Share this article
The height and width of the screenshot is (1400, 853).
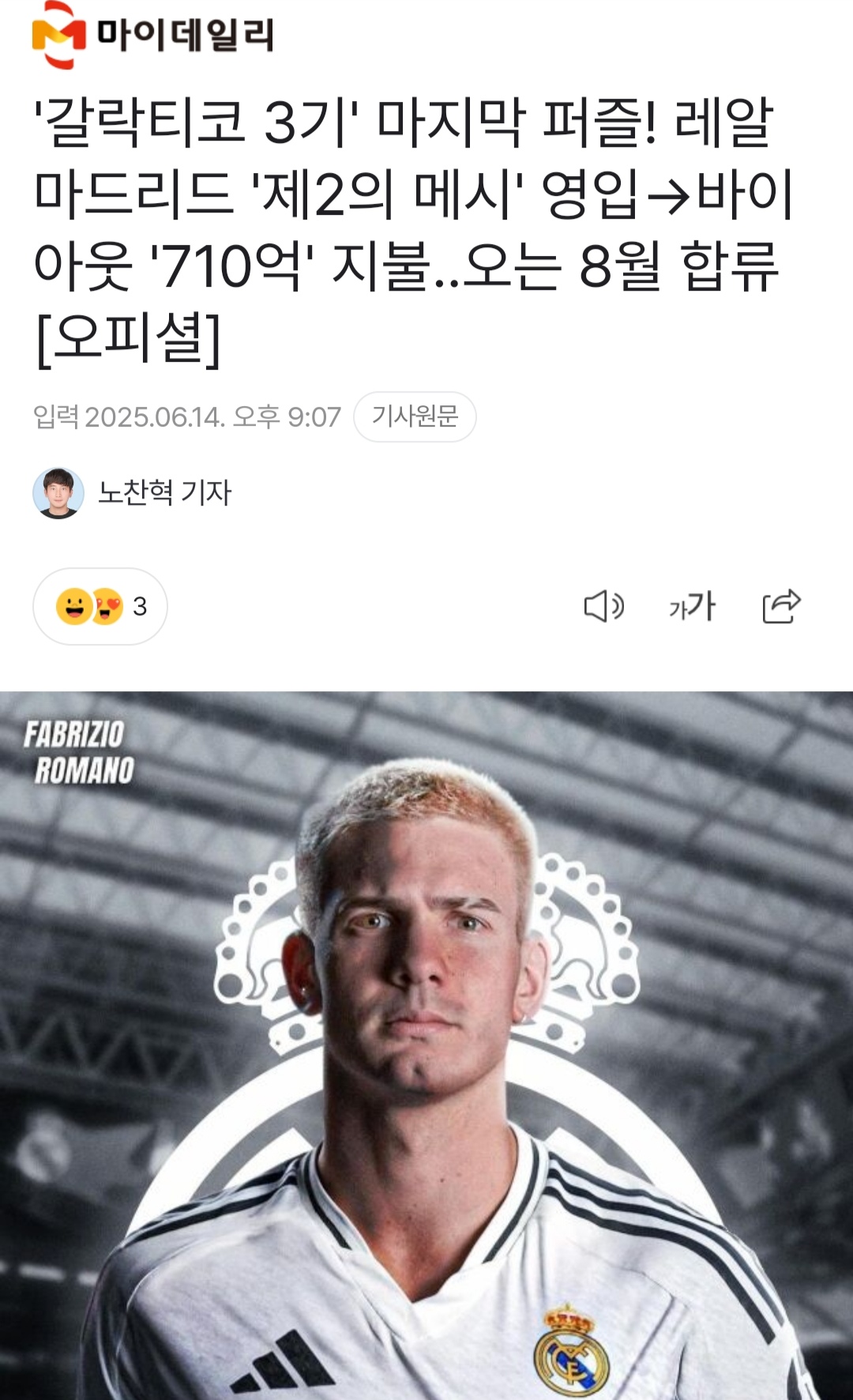781,607
